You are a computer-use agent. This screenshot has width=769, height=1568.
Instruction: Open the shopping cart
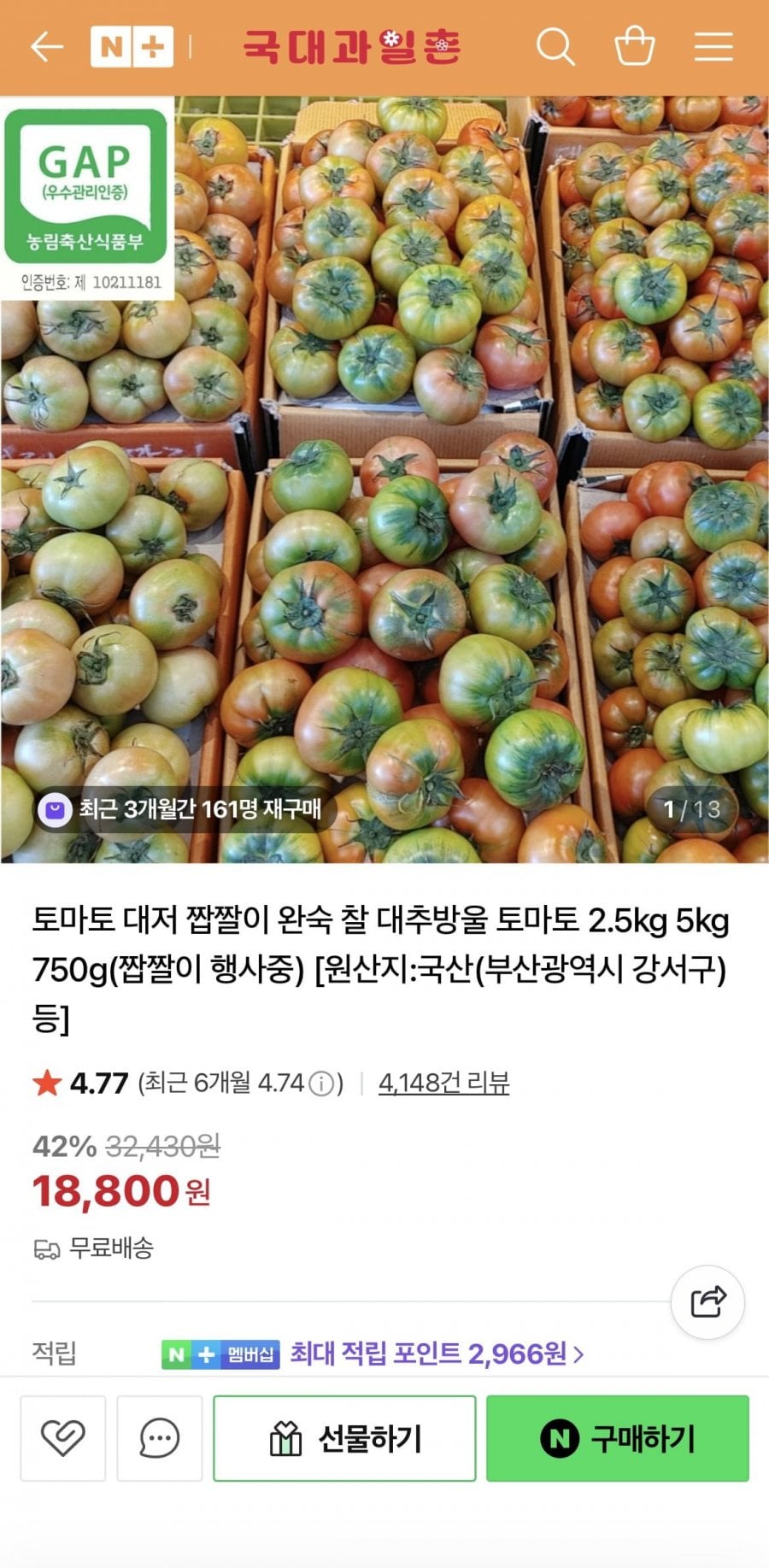click(634, 46)
